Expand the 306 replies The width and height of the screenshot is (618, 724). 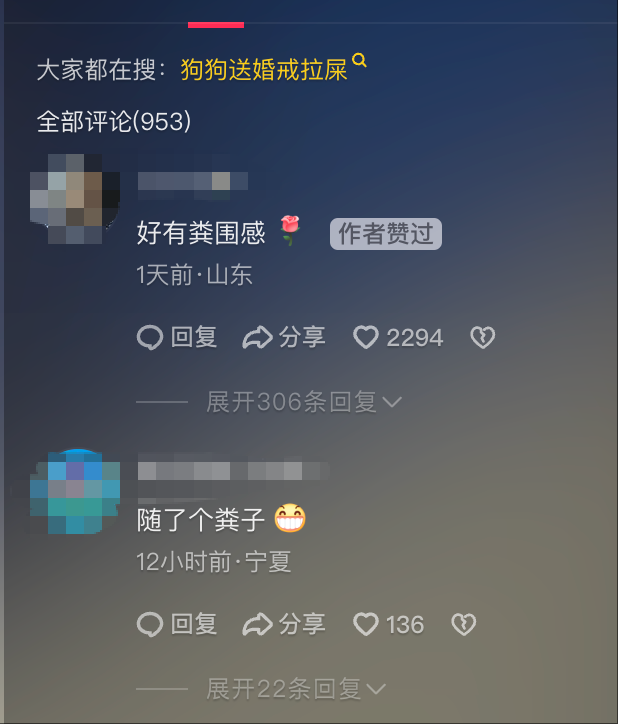303,402
